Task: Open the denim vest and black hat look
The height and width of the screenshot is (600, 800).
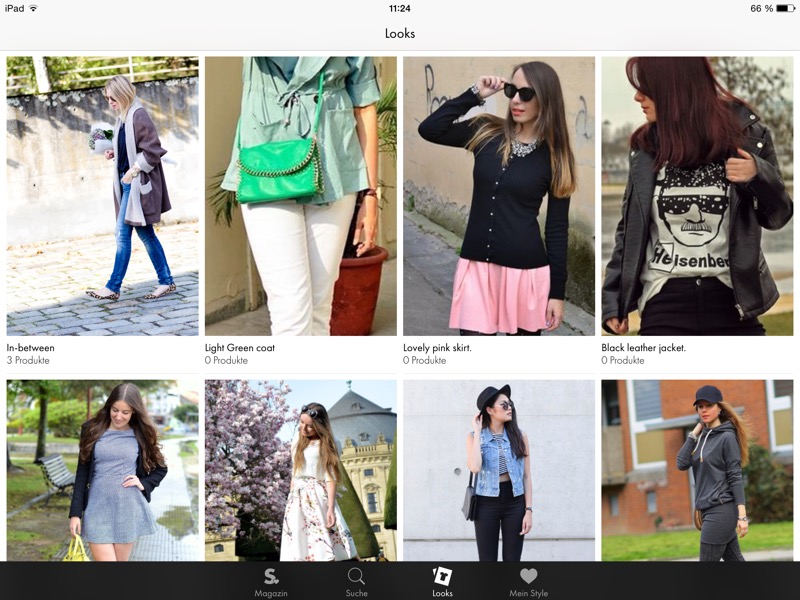Action: (498, 470)
